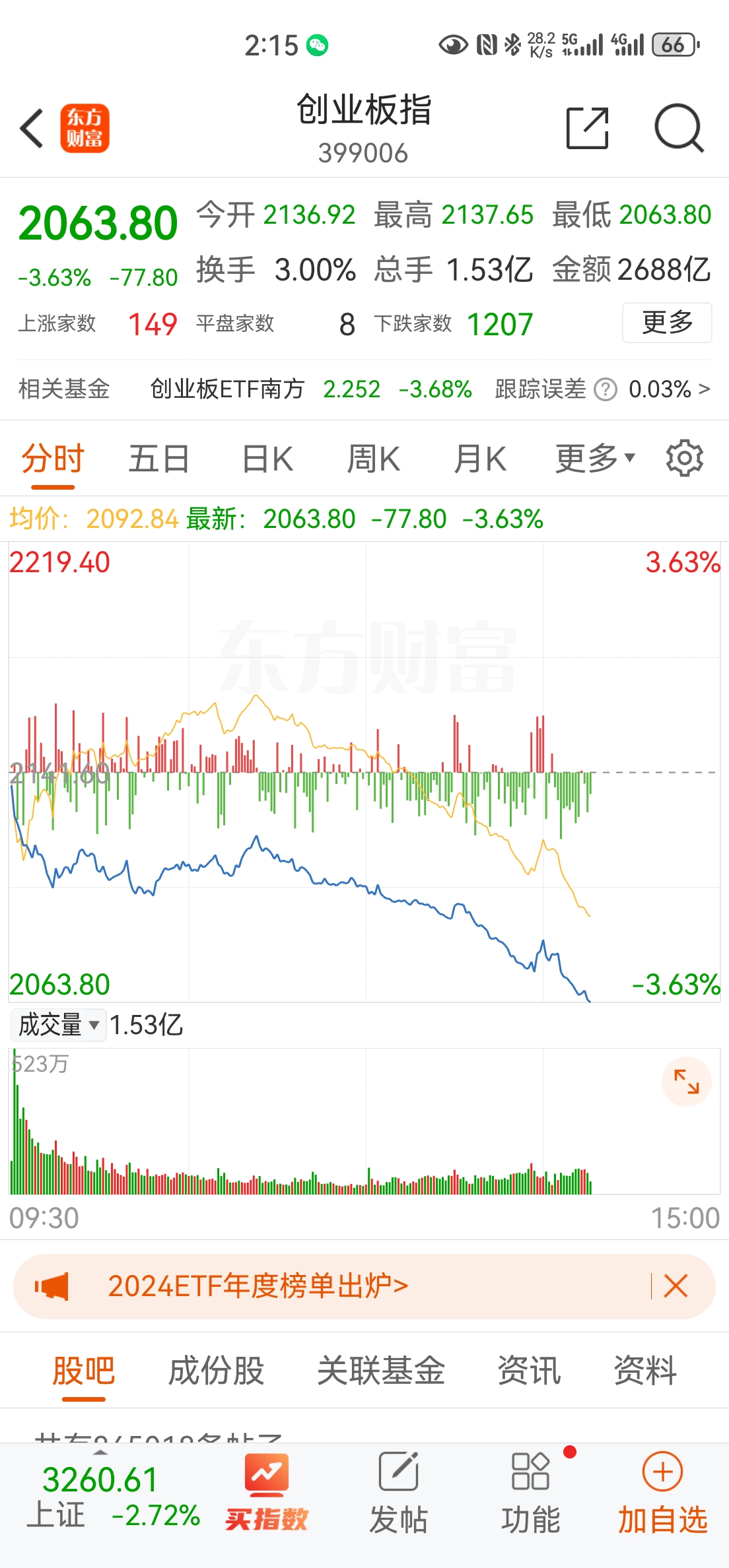Expand the 更多 chart period dropdown
729x1568 pixels.
point(594,459)
